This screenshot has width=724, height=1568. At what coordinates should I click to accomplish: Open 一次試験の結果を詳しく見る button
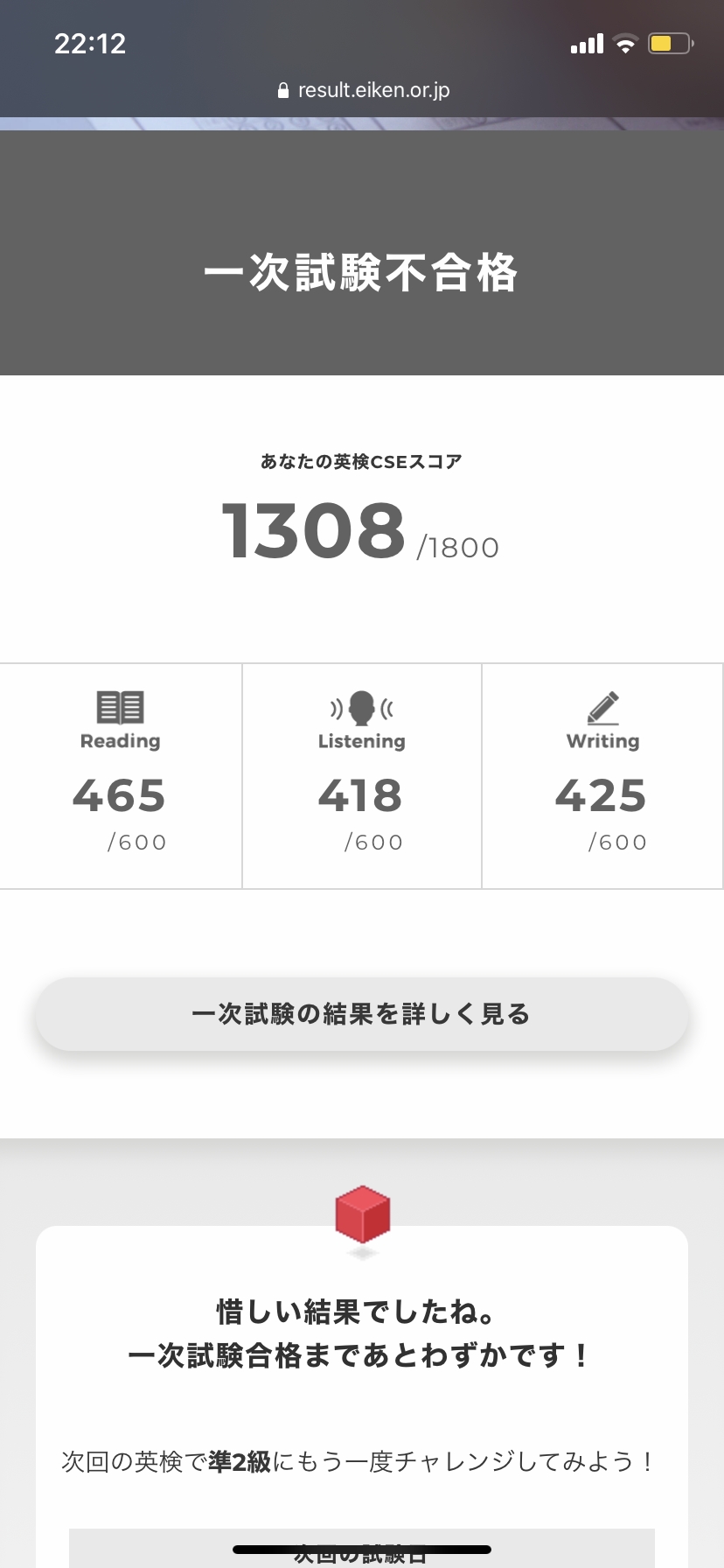[x=361, y=1014]
